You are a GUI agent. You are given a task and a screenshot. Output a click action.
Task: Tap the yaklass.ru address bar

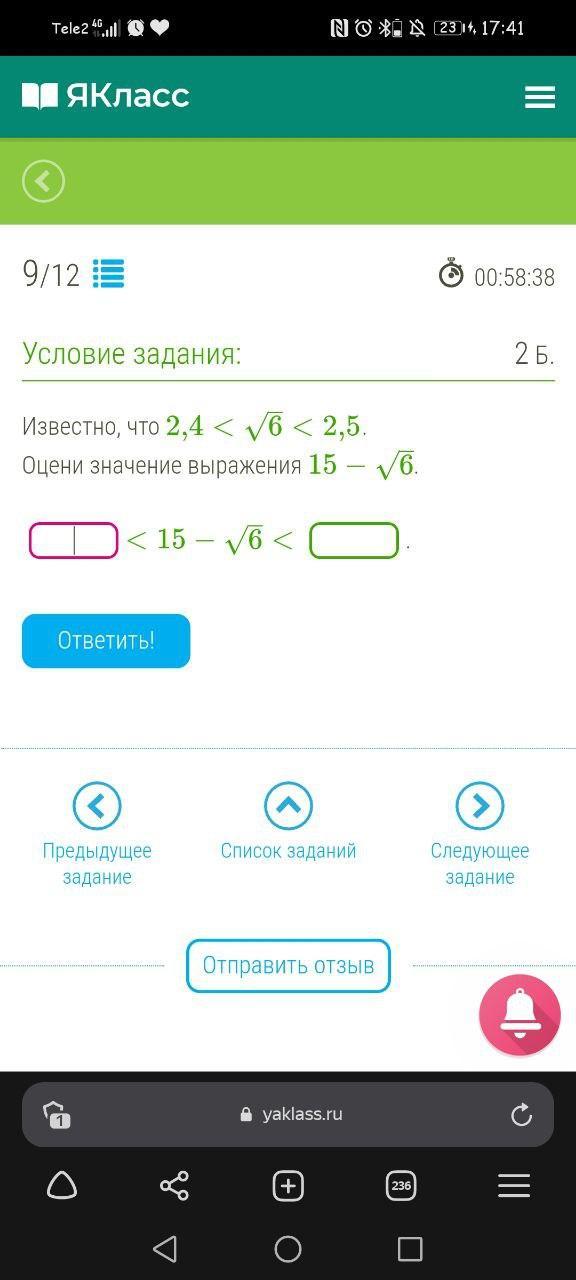pyautogui.click(x=288, y=1114)
